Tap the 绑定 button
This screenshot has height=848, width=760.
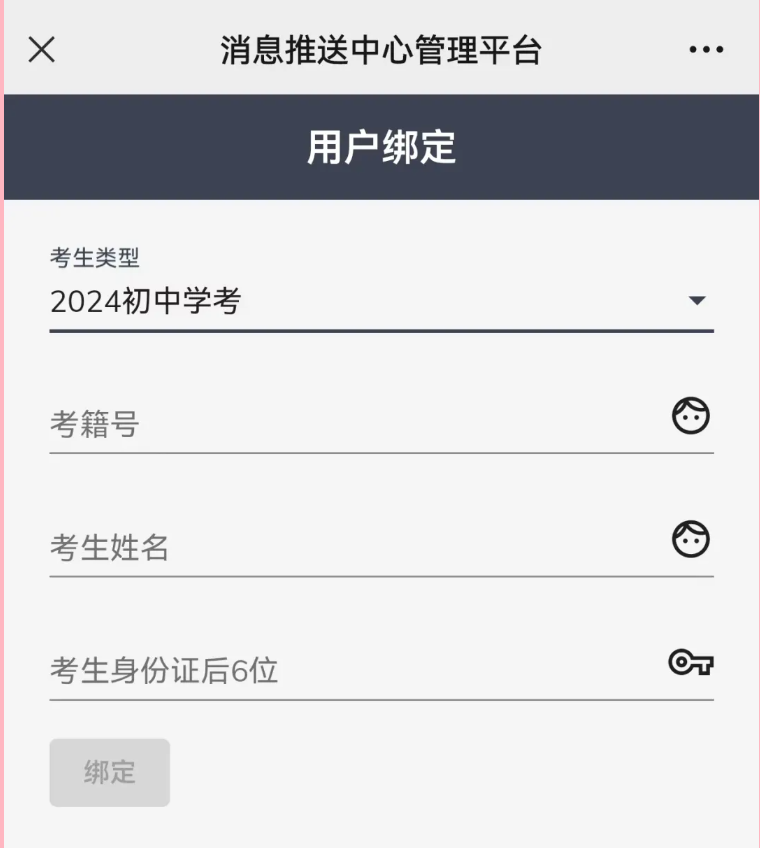109,772
